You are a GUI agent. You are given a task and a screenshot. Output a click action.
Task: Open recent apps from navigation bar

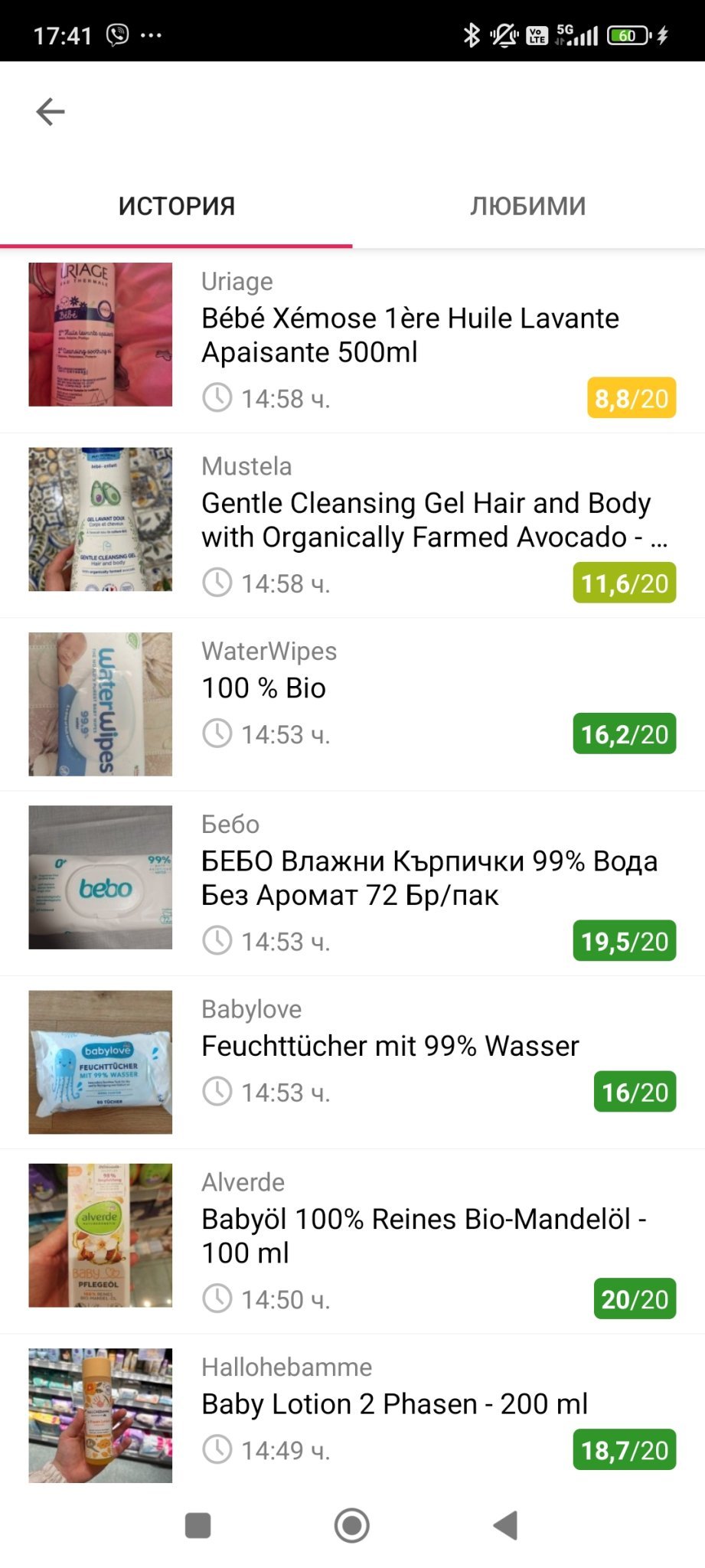click(x=198, y=1525)
